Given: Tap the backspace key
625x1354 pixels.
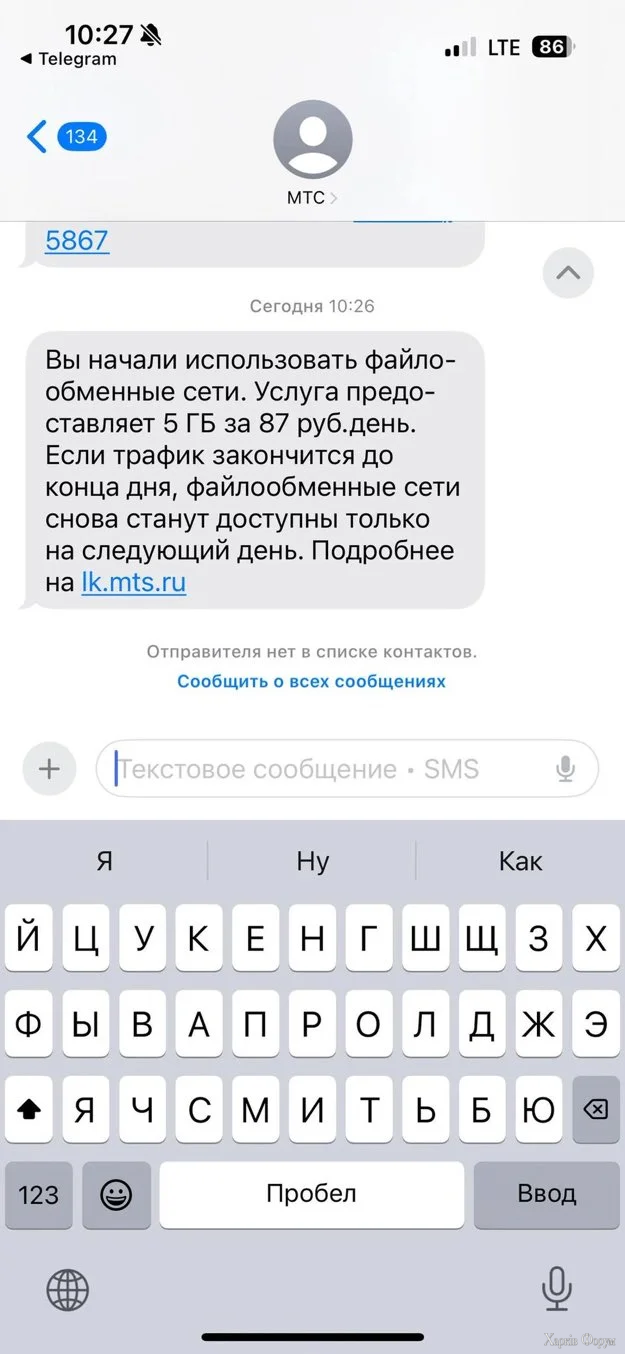Looking at the screenshot, I should (595, 1109).
